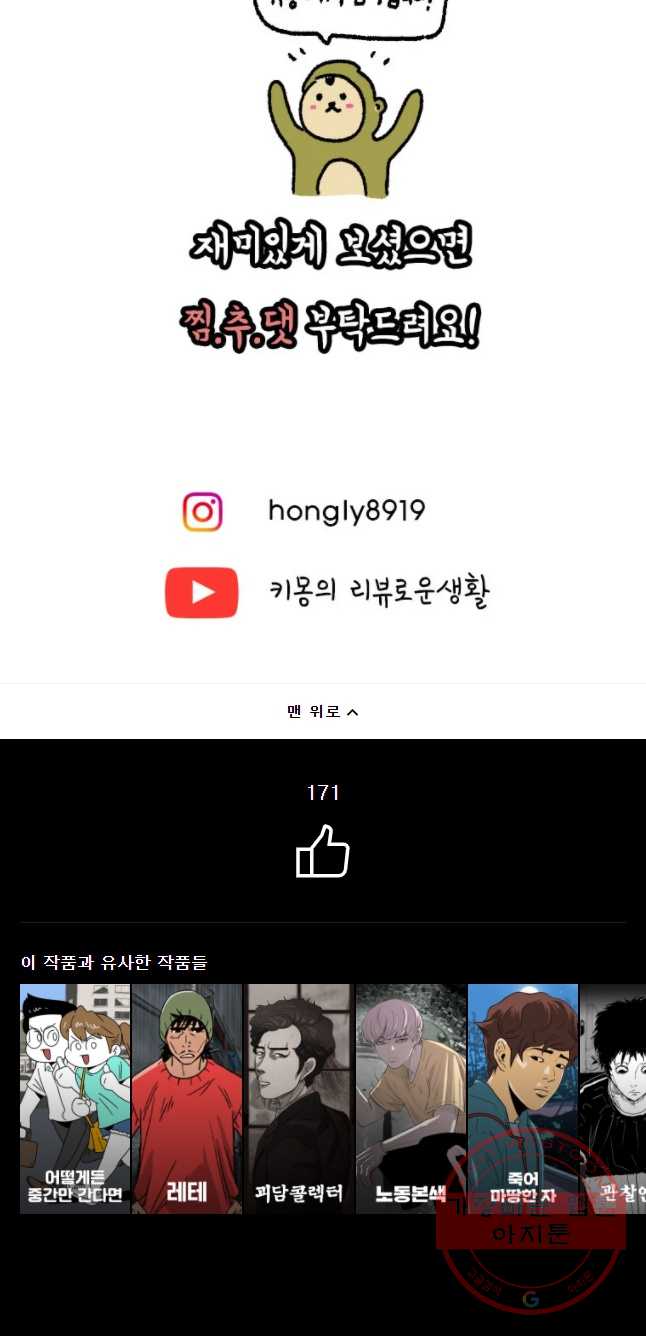The image size is (646, 1336).
Task: Open the 괴담콜렉터 webtoon
Action: coord(299,1099)
